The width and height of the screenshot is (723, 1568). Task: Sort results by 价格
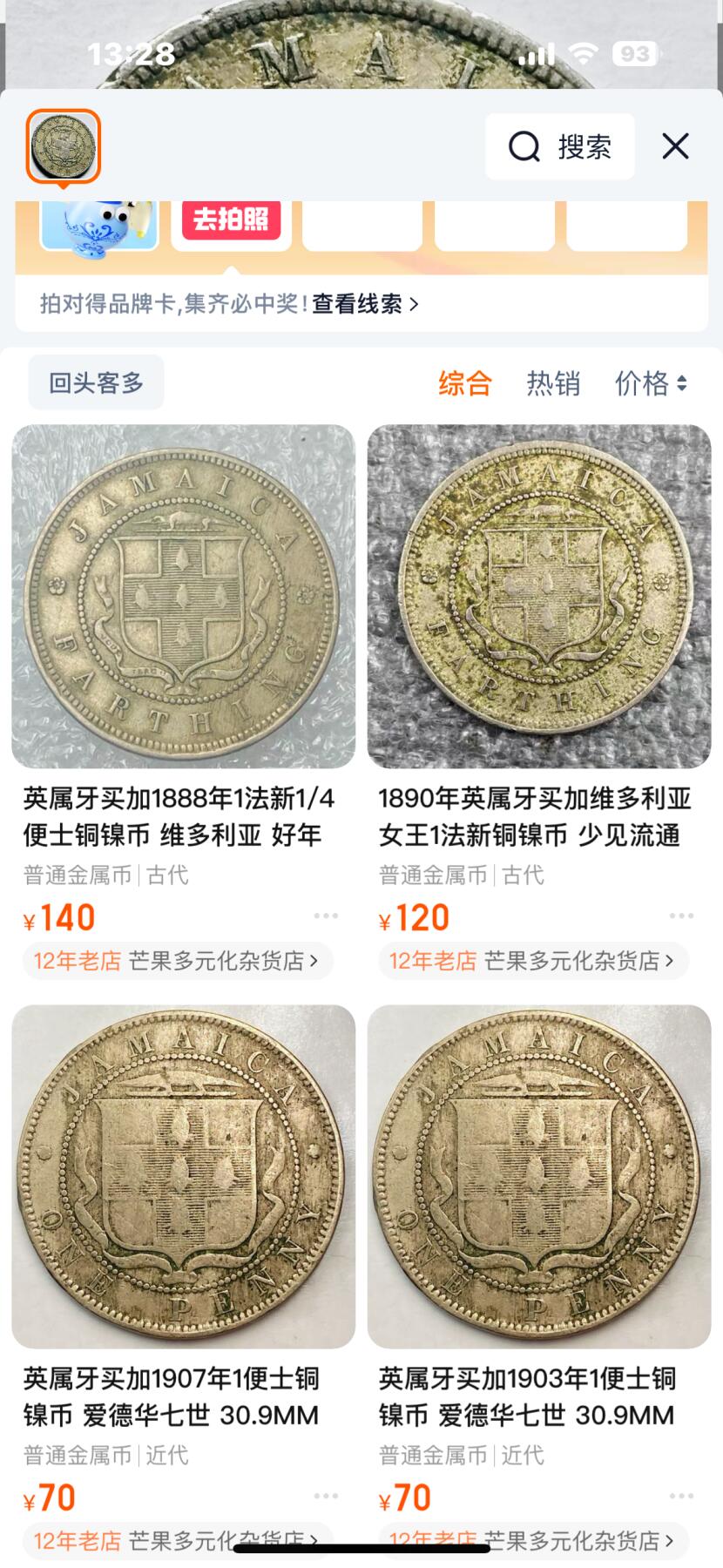point(650,383)
